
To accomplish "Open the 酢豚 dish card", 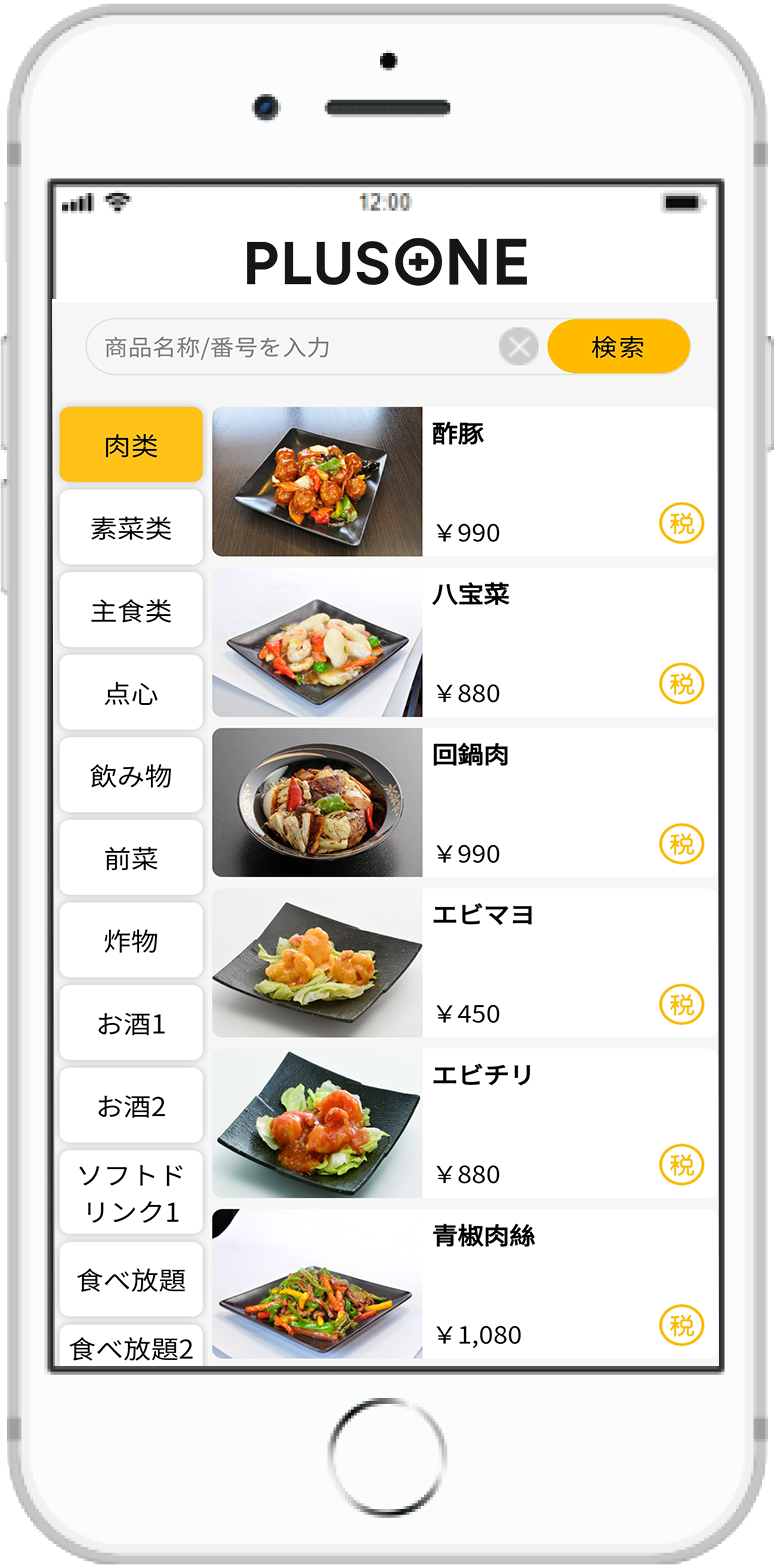I will [x=463, y=481].
